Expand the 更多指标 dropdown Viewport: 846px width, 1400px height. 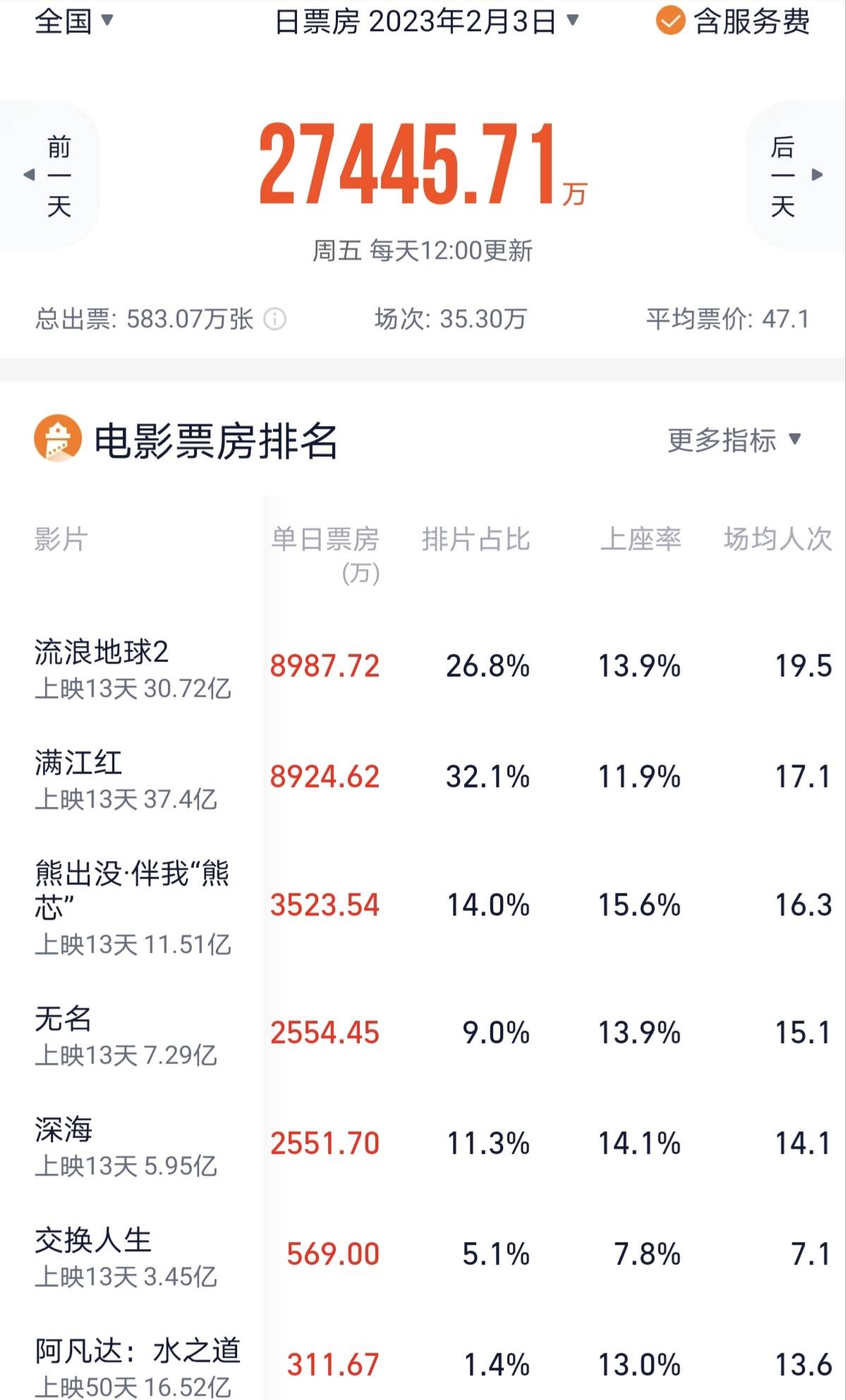pyautogui.click(x=735, y=440)
